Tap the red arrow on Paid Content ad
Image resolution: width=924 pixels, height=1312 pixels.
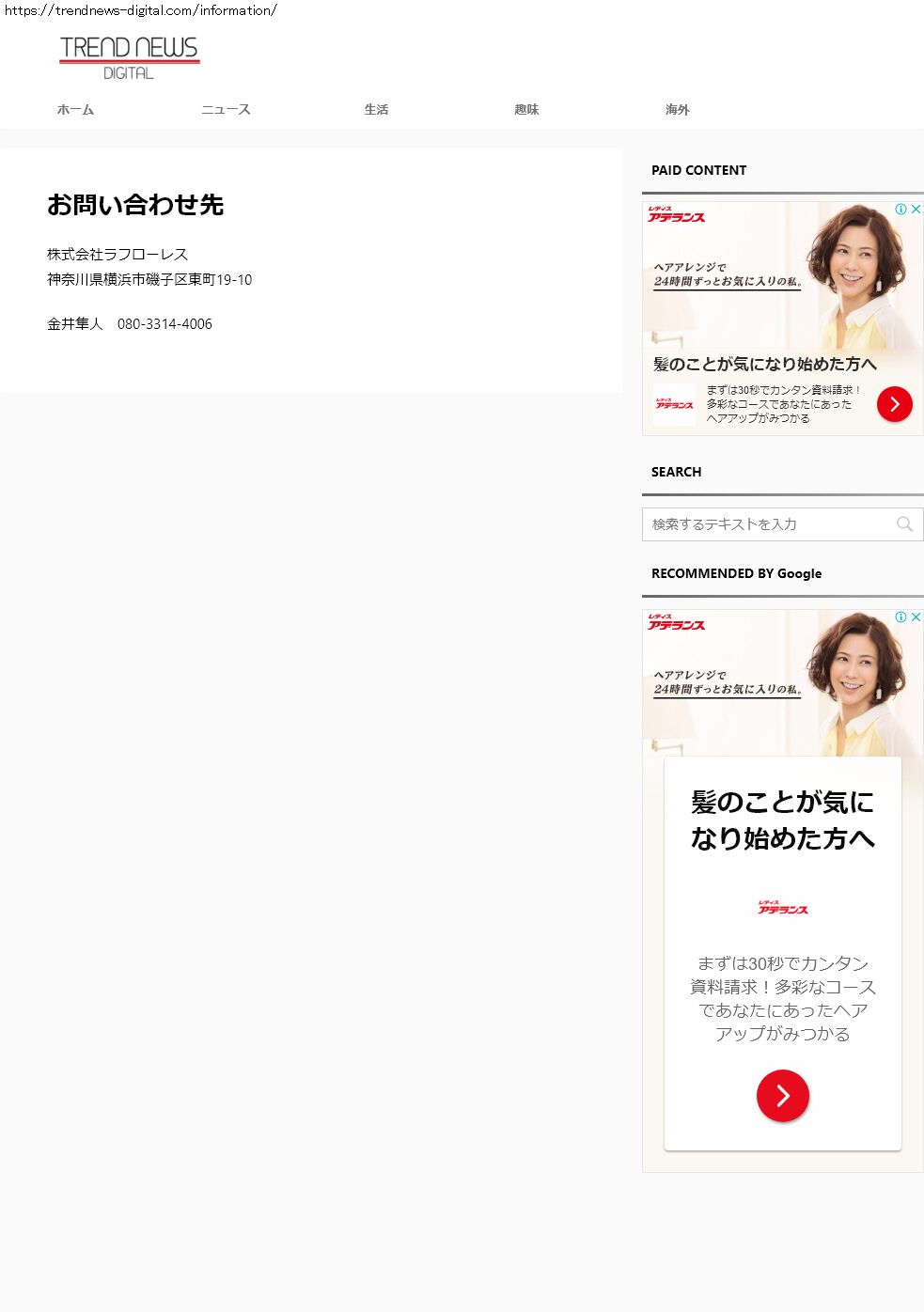[x=894, y=404]
